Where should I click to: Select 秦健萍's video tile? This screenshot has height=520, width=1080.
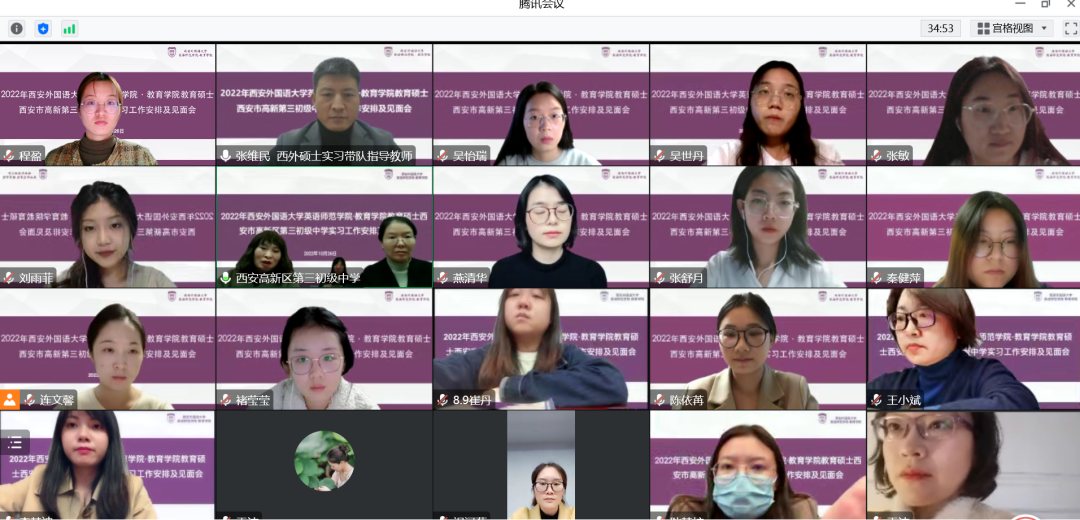pyautogui.click(x=973, y=228)
